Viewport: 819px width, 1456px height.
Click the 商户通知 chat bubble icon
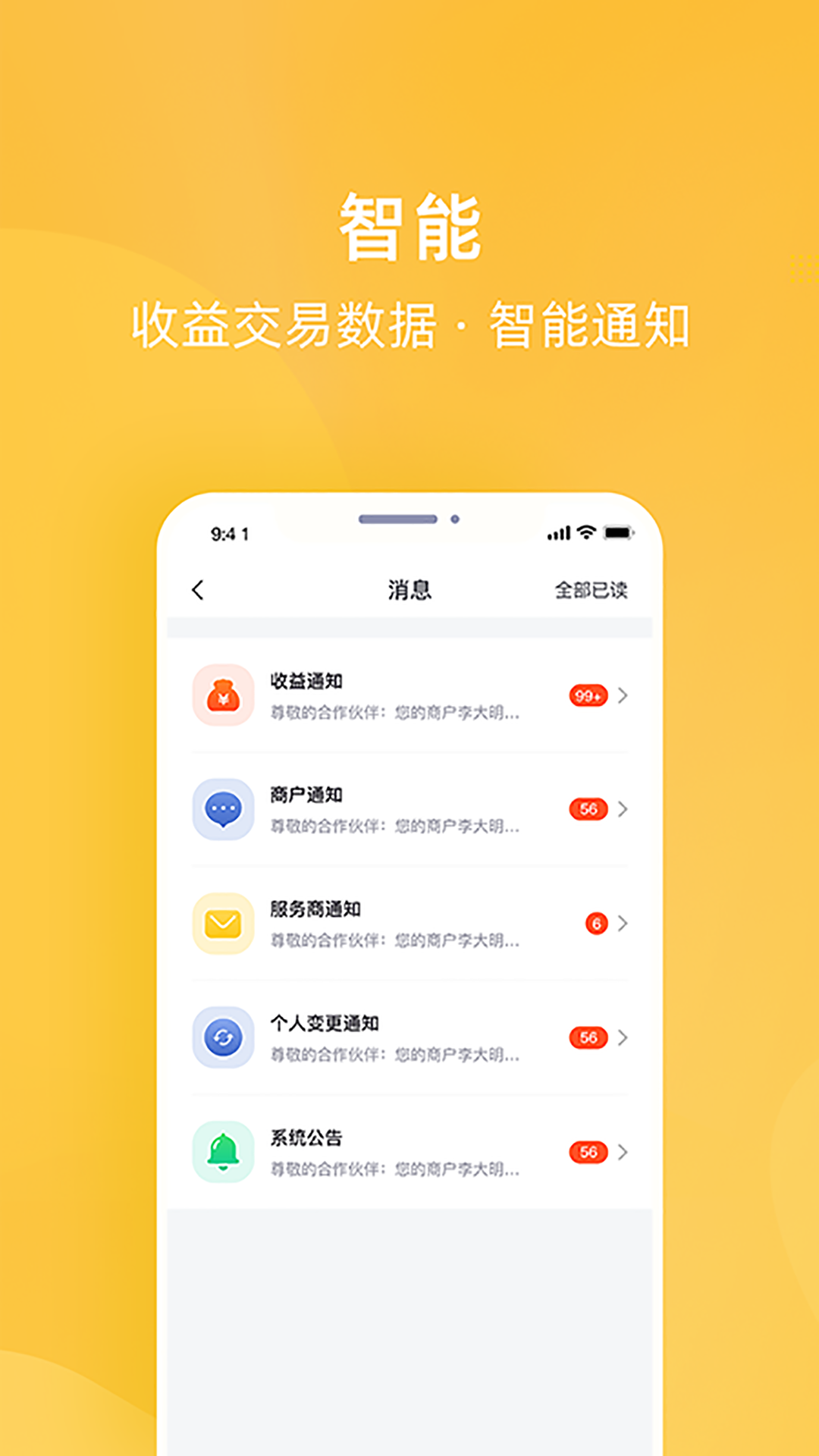(x=223, y=809)
